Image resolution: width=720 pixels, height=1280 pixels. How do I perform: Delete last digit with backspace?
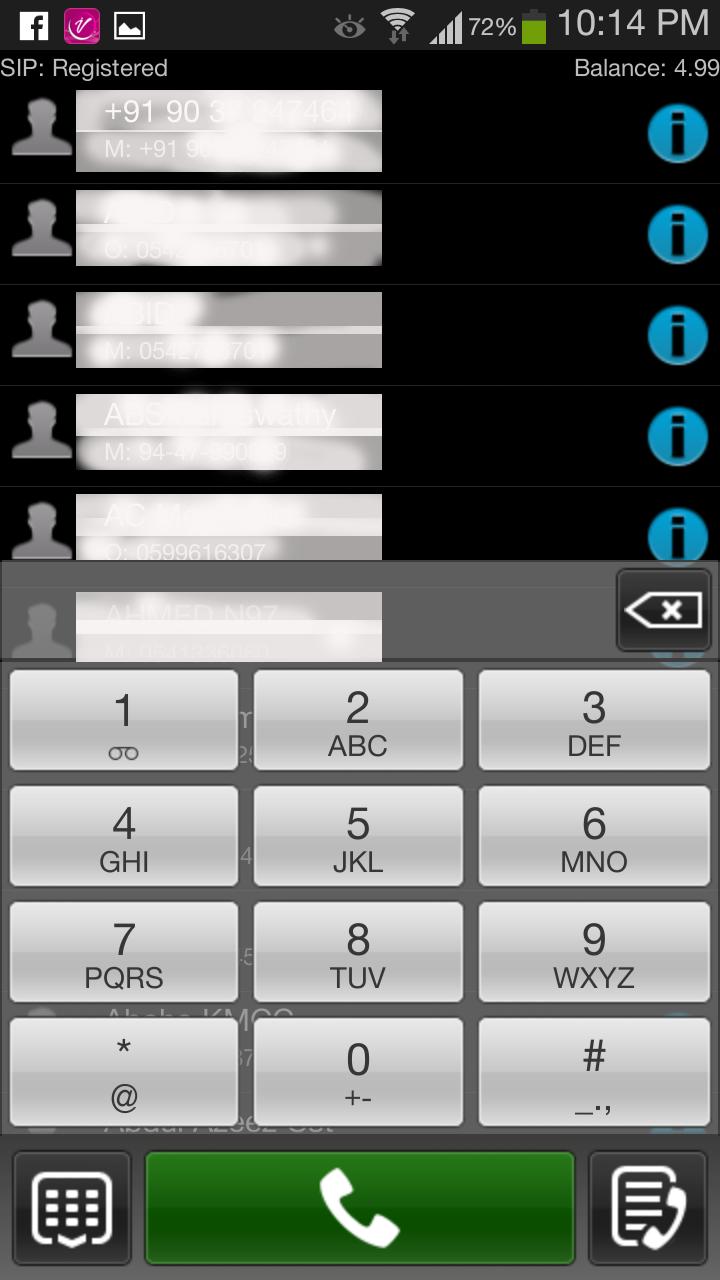click(664, 610)
